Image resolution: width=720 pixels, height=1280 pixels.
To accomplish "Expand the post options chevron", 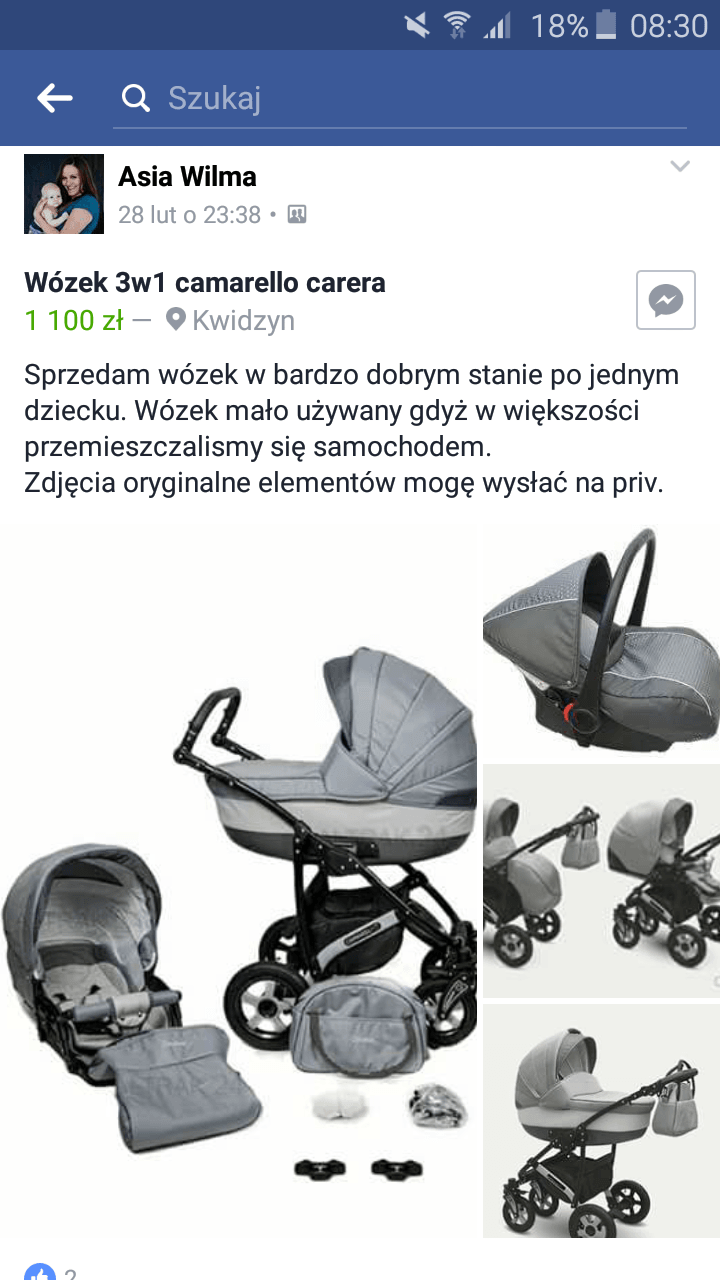I will click(680, 167).
